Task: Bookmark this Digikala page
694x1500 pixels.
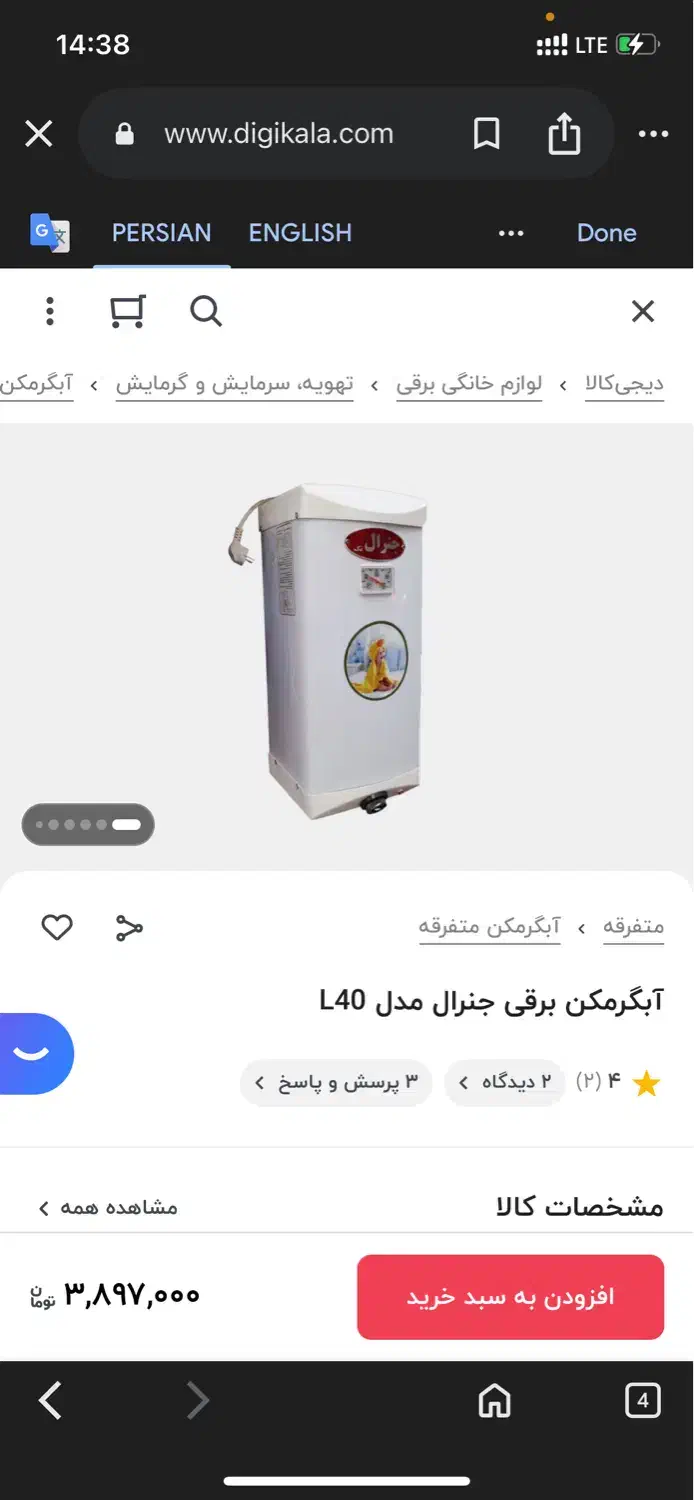Action: 486,134
